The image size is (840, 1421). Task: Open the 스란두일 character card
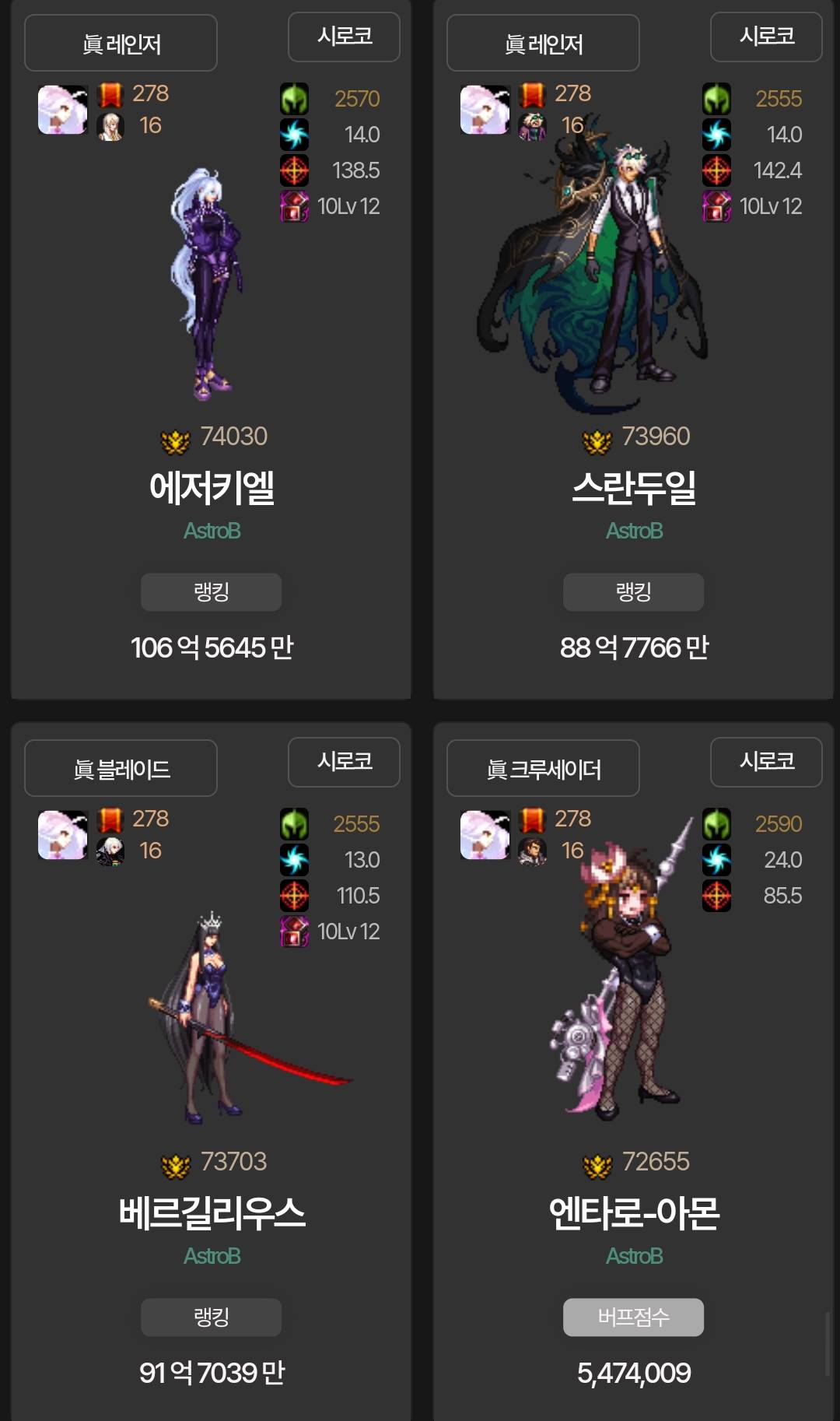click(633, 489)
